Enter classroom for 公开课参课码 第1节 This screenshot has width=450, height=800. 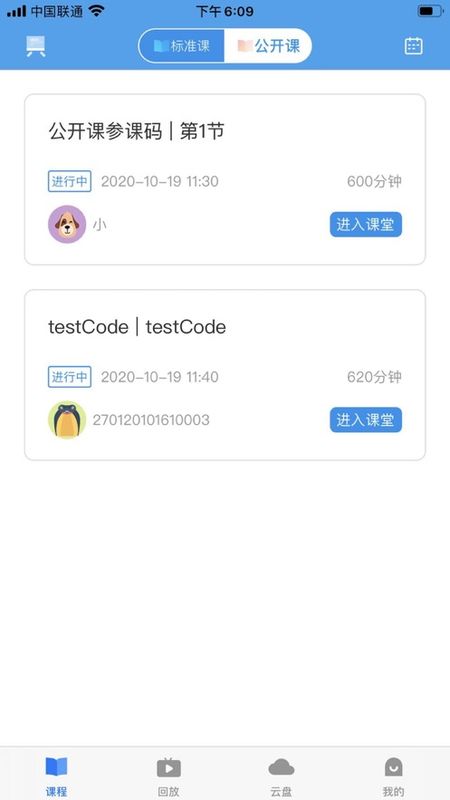tap(366, 224)
